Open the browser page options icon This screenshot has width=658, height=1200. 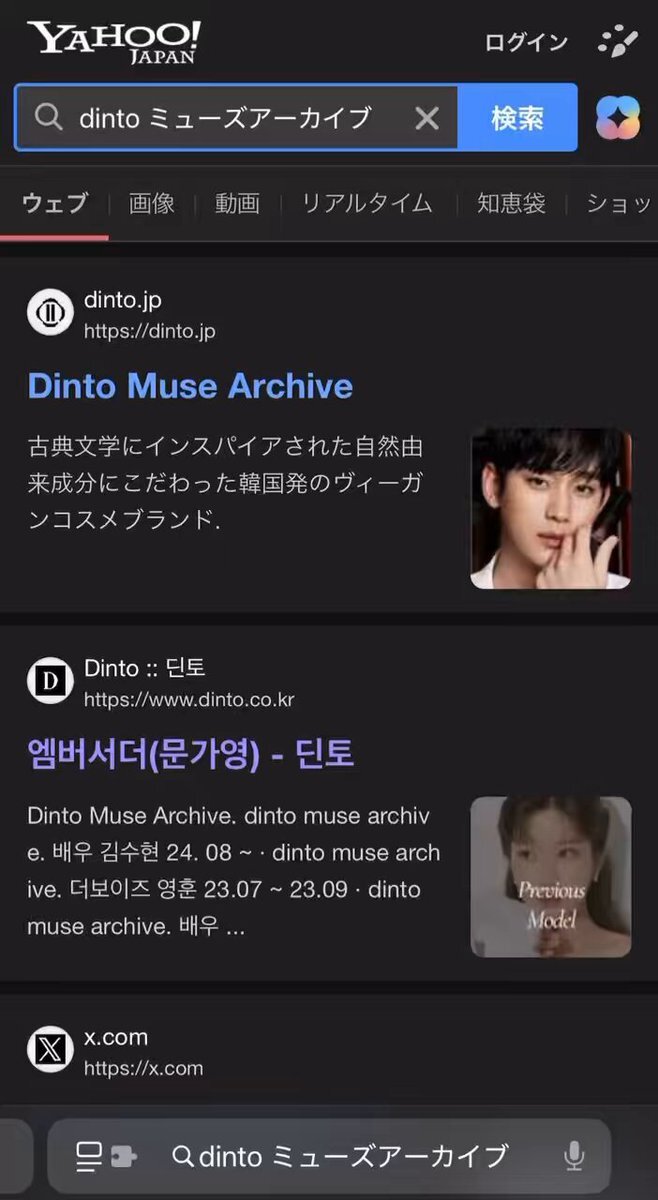coord(105,1157)
